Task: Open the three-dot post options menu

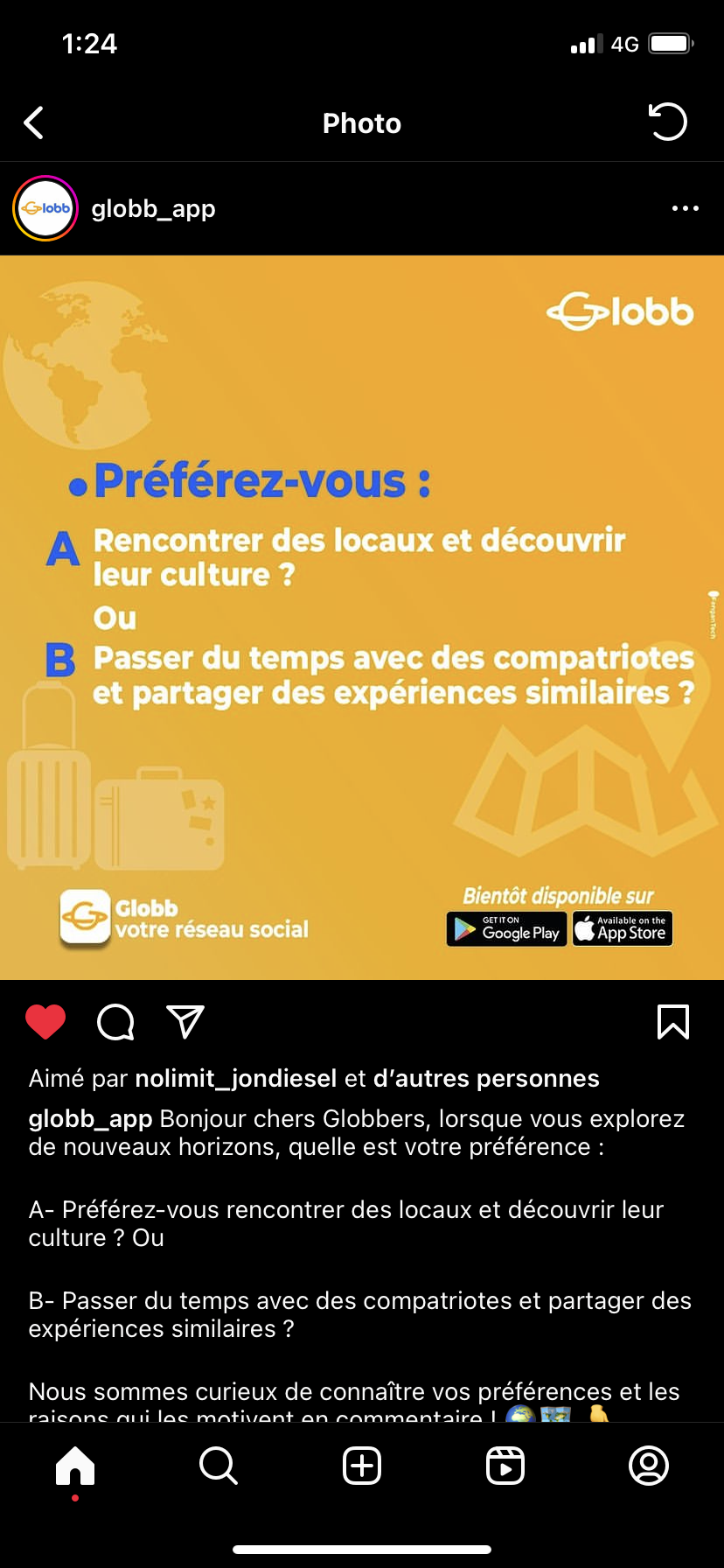Action: 686,208
